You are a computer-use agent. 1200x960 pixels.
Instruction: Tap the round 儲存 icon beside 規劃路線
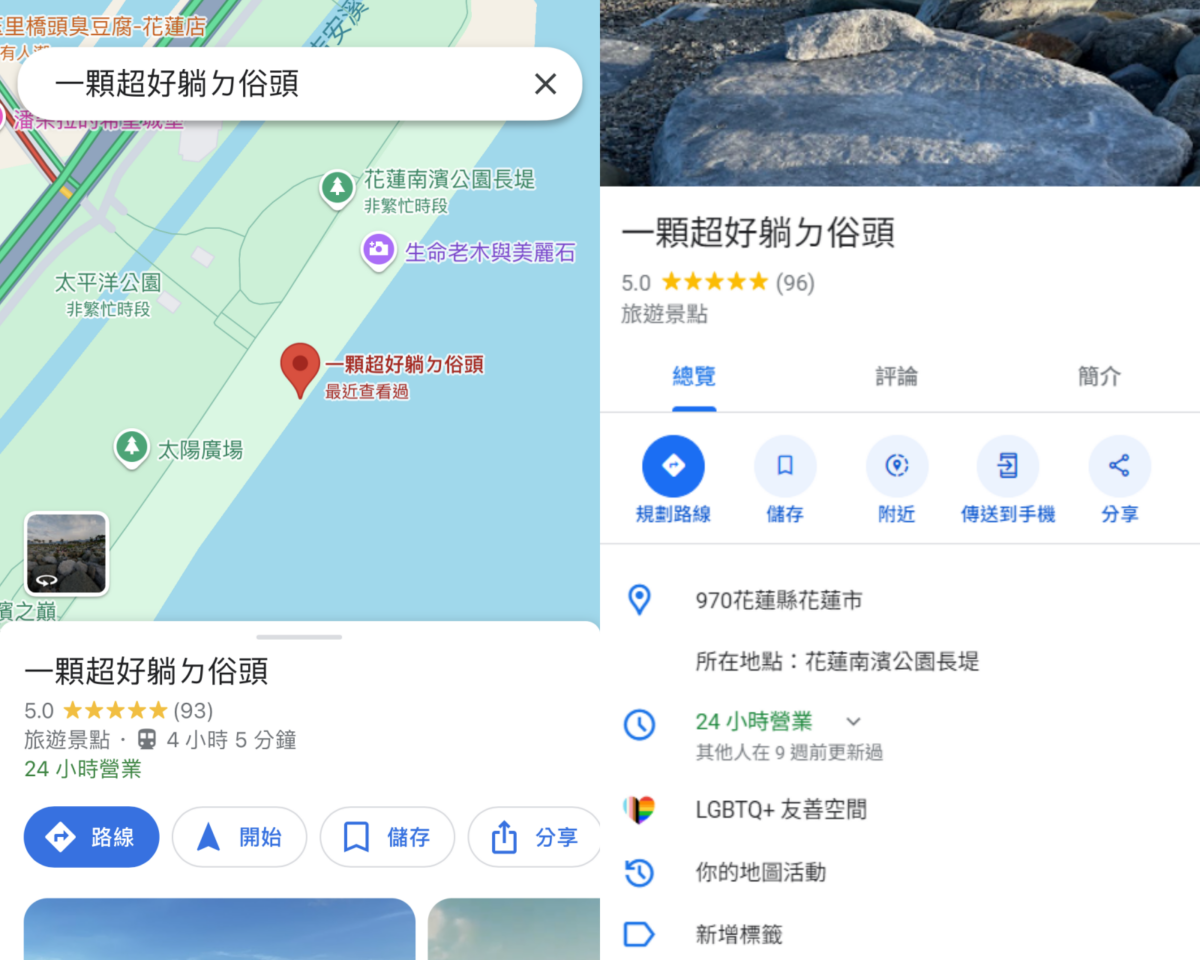pos(785,466)
